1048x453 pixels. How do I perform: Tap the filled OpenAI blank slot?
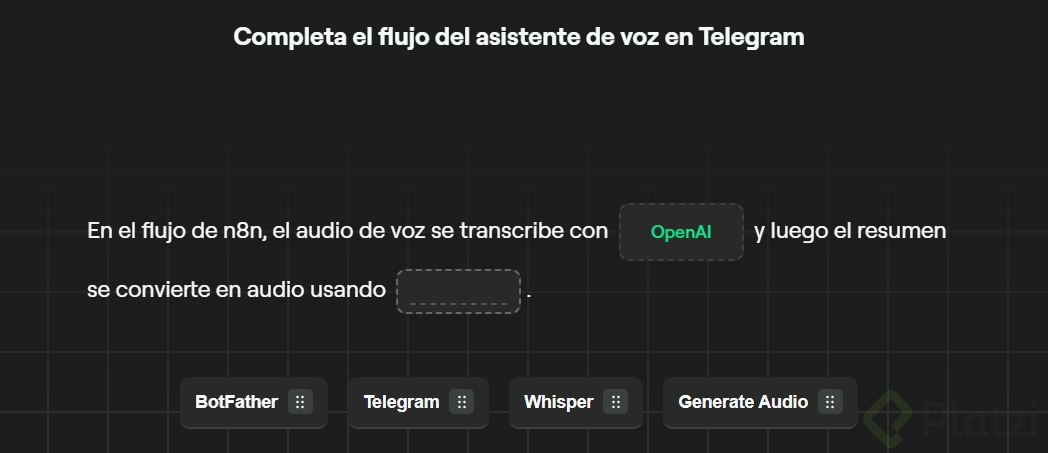point(680,232)
